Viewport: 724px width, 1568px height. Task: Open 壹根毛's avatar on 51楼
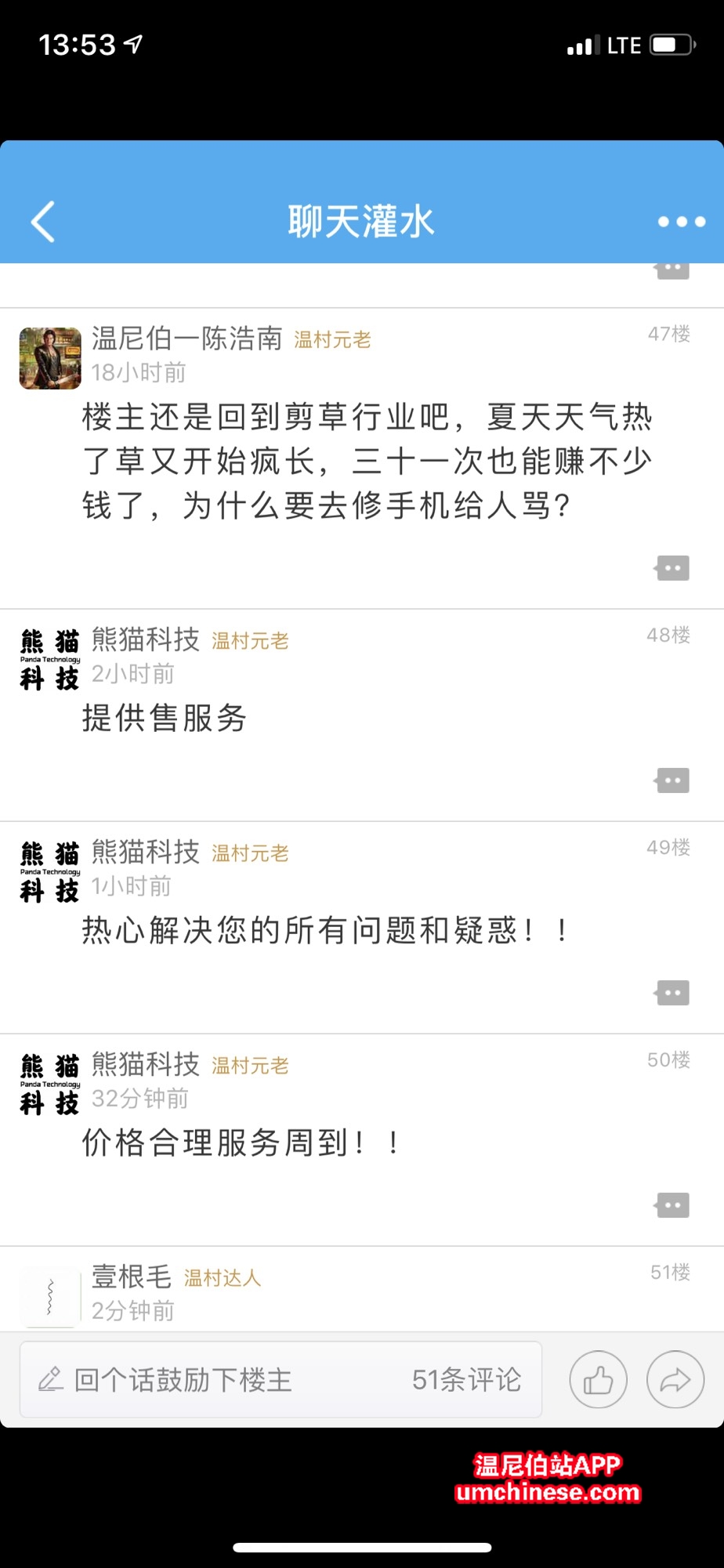click(x=50, y=1297)
